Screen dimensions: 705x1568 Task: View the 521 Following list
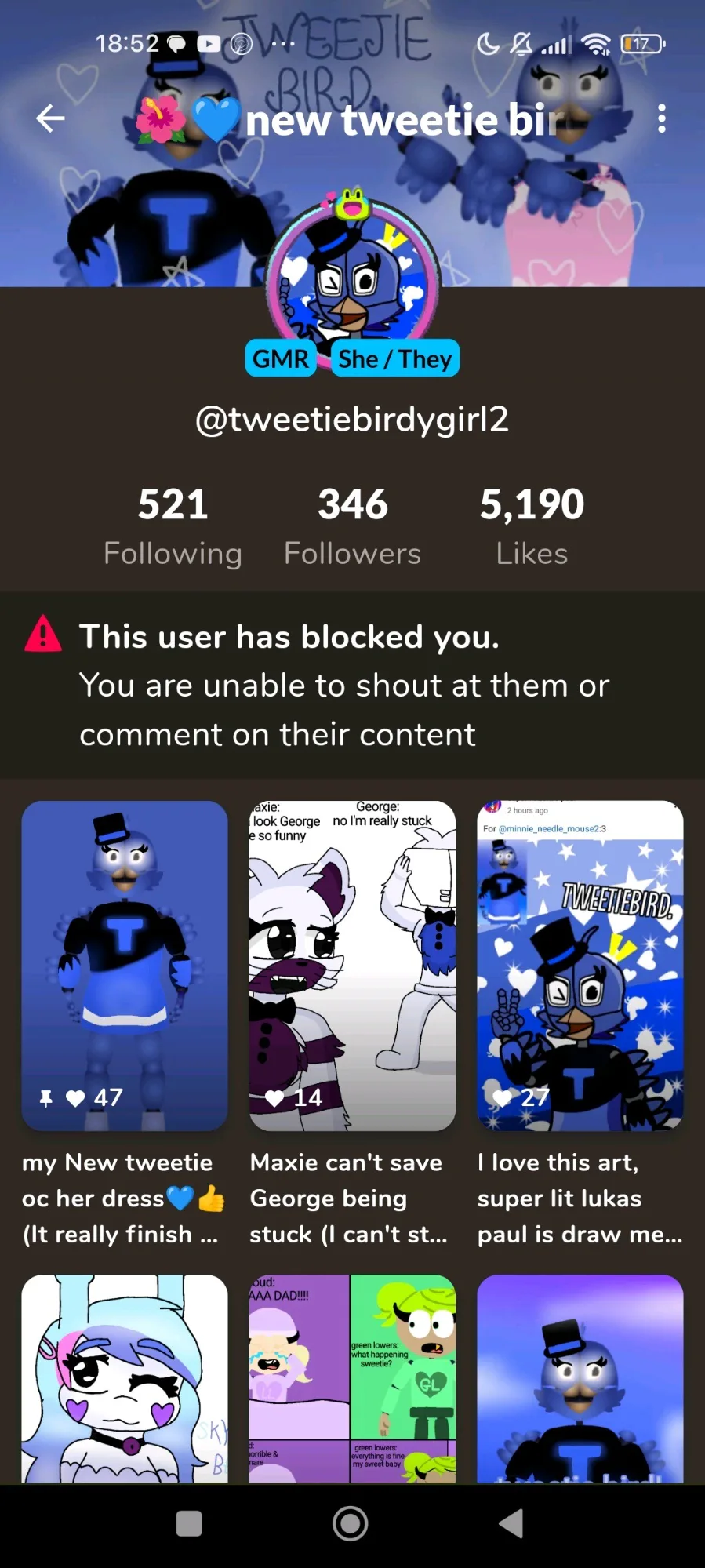coord(173,526)
